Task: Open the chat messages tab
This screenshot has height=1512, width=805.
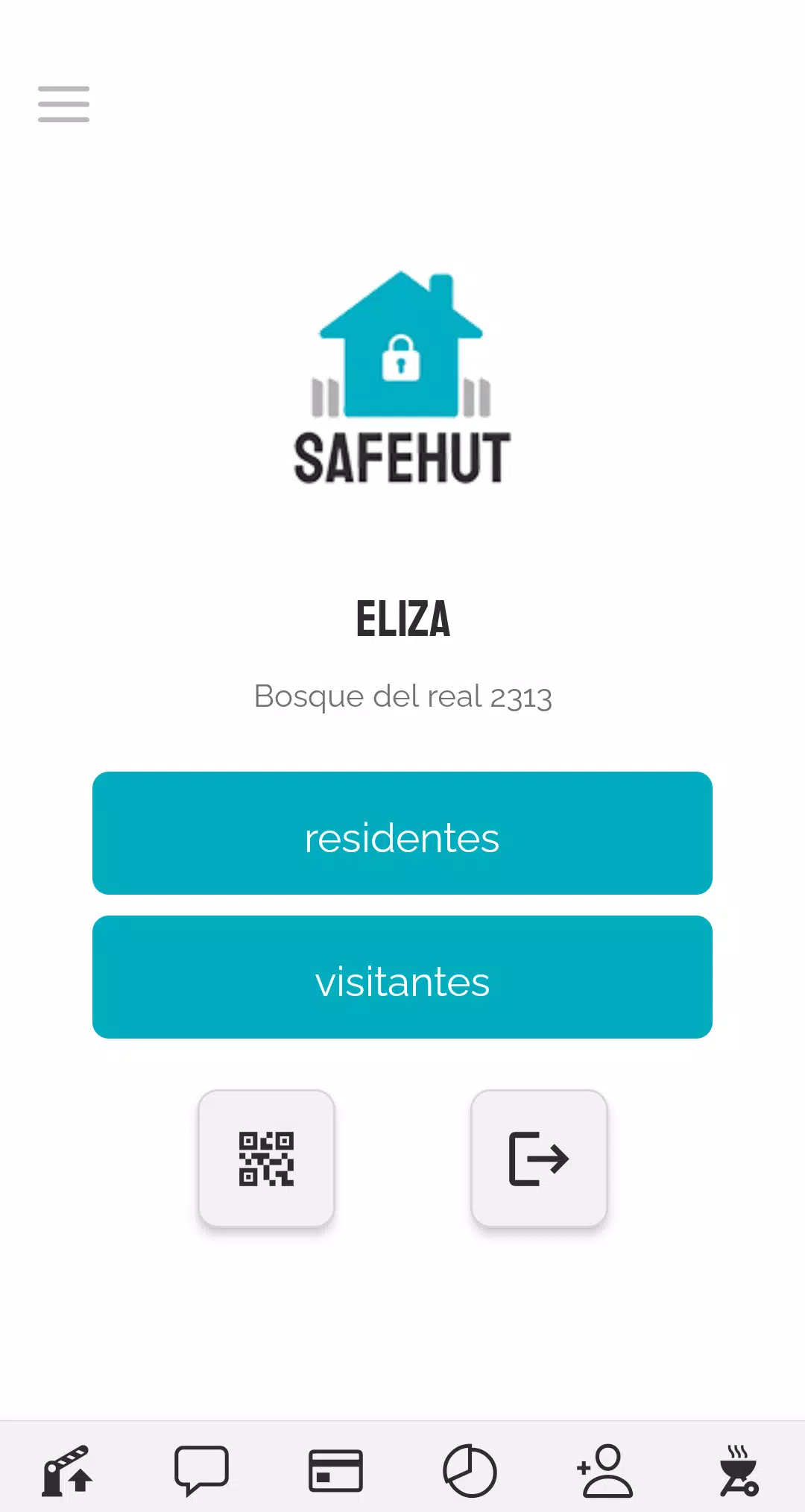Action: [201, 1470]
